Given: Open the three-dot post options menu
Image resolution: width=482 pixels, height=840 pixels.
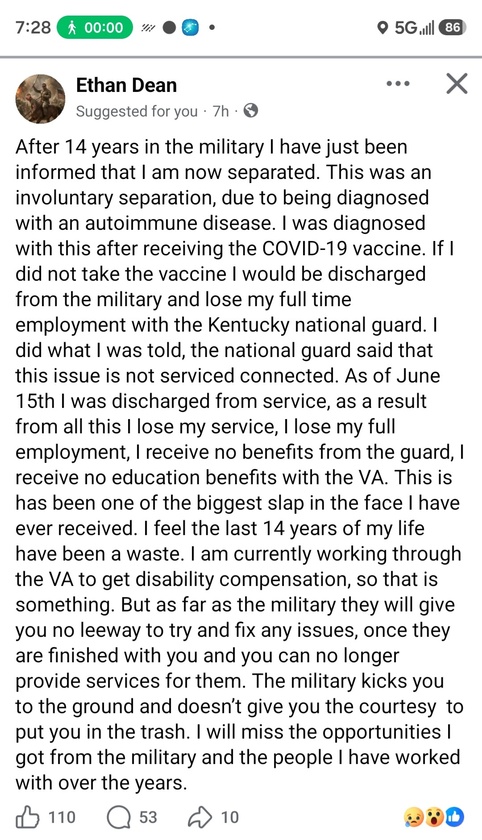Looking at the screenshot, I should (398, 84).
